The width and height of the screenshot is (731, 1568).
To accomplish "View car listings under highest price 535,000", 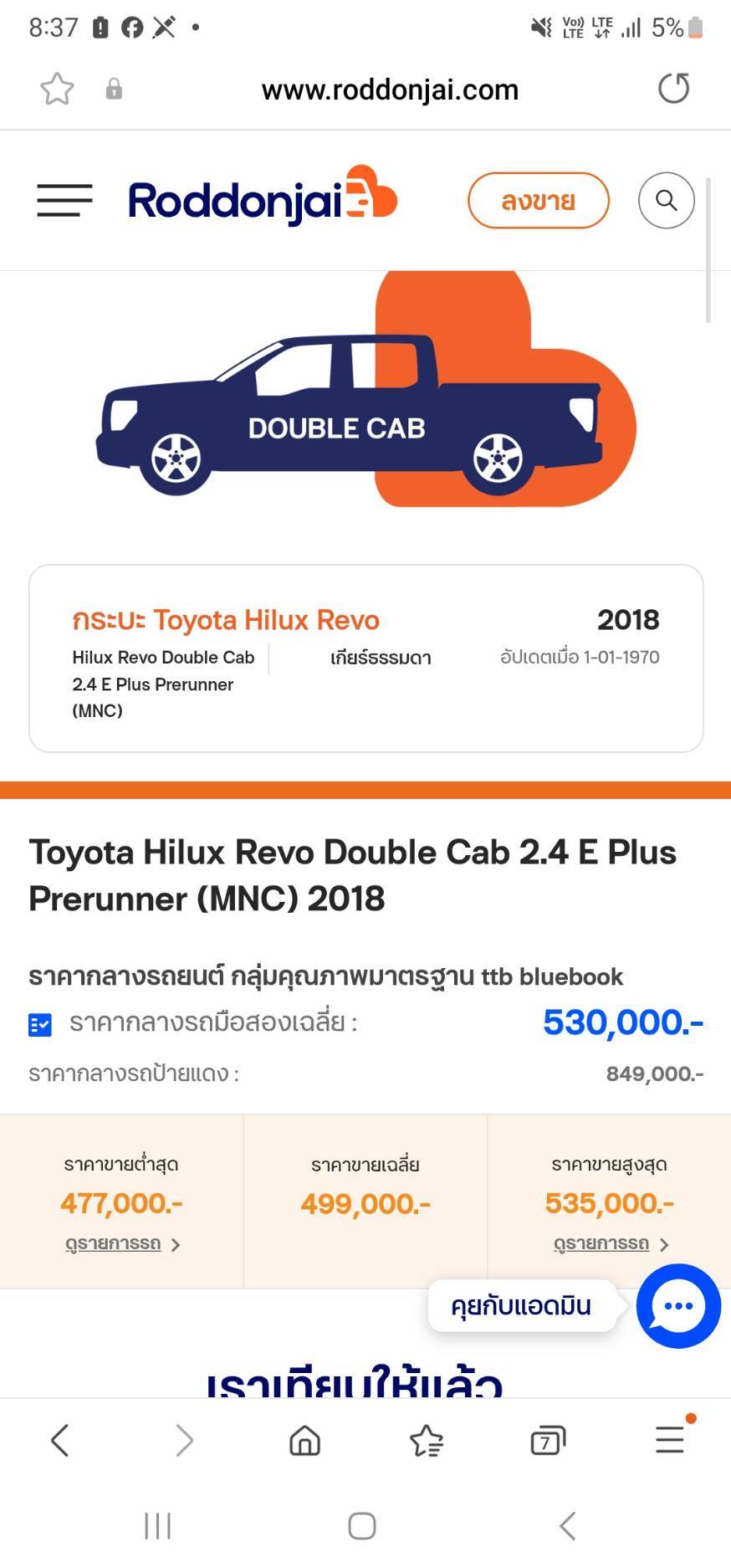I will 610,1244.
